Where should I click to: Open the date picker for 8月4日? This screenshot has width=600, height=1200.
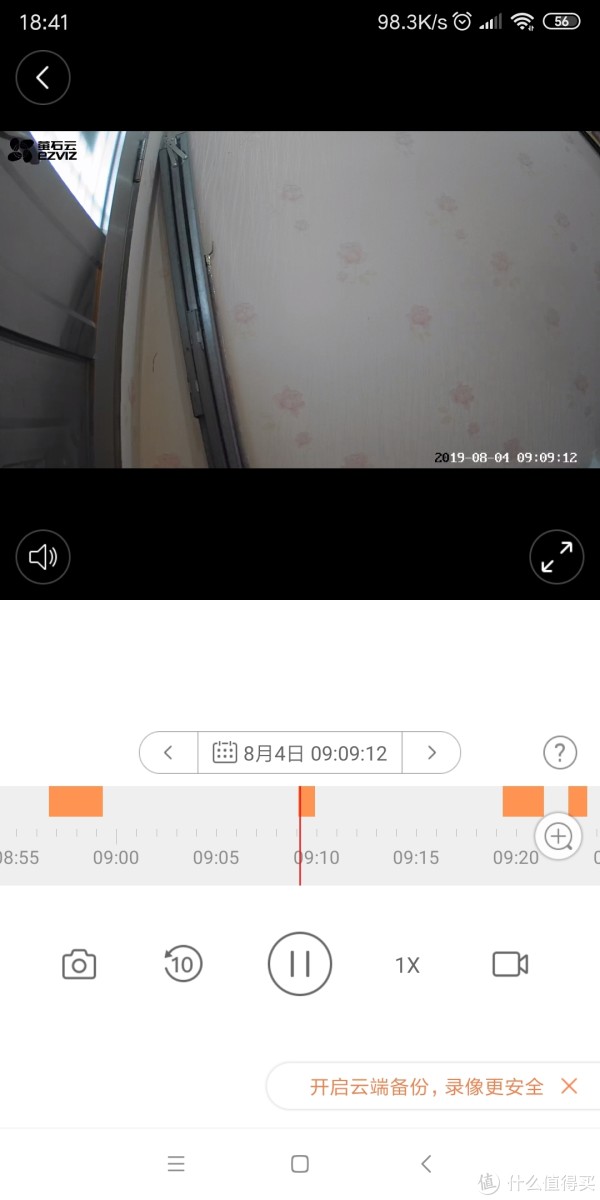tap(300, 753)
